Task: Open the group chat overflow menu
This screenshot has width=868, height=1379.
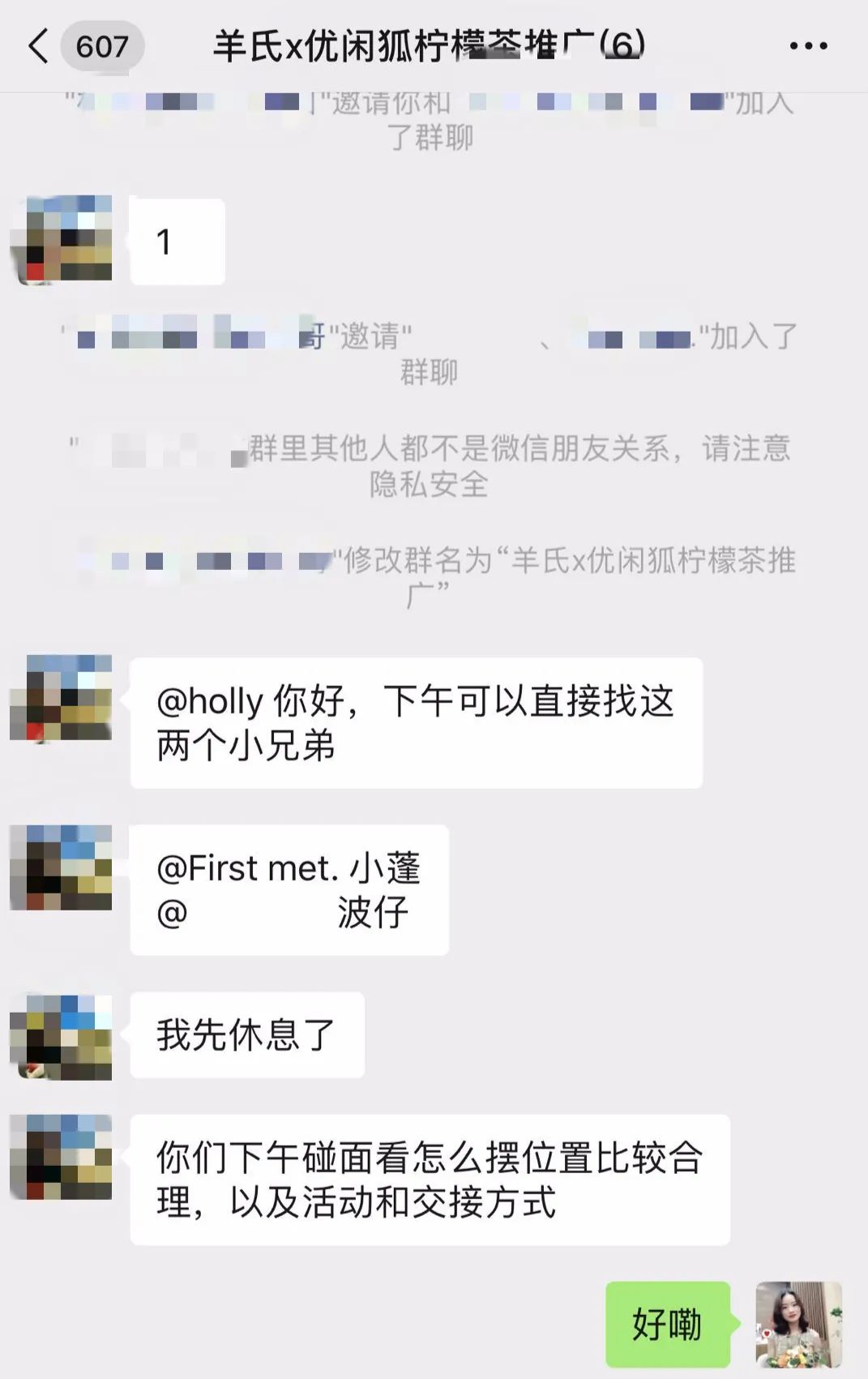Action: [x=808, y=46]
